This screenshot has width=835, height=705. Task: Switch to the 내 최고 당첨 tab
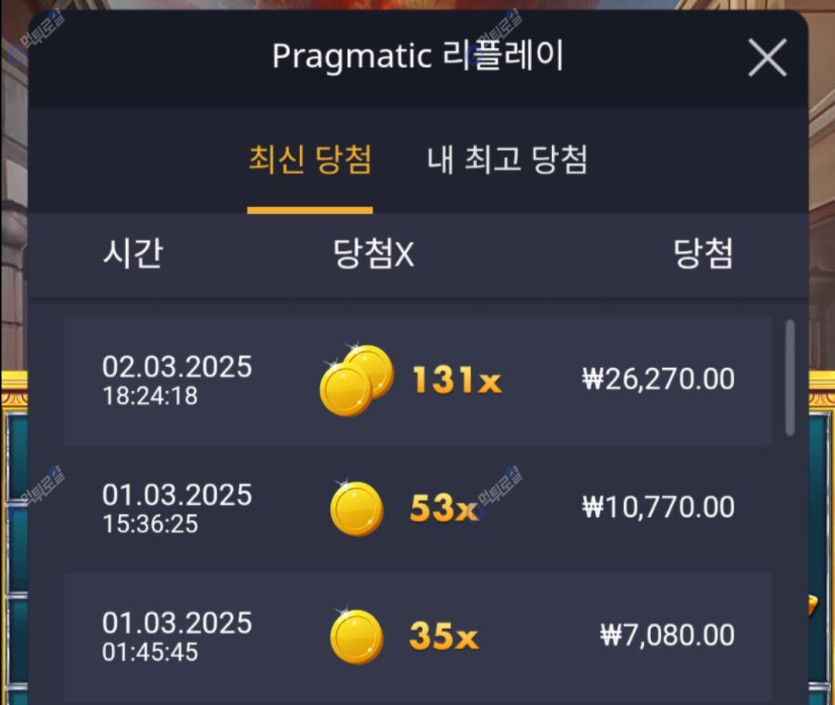coord(506,160)
